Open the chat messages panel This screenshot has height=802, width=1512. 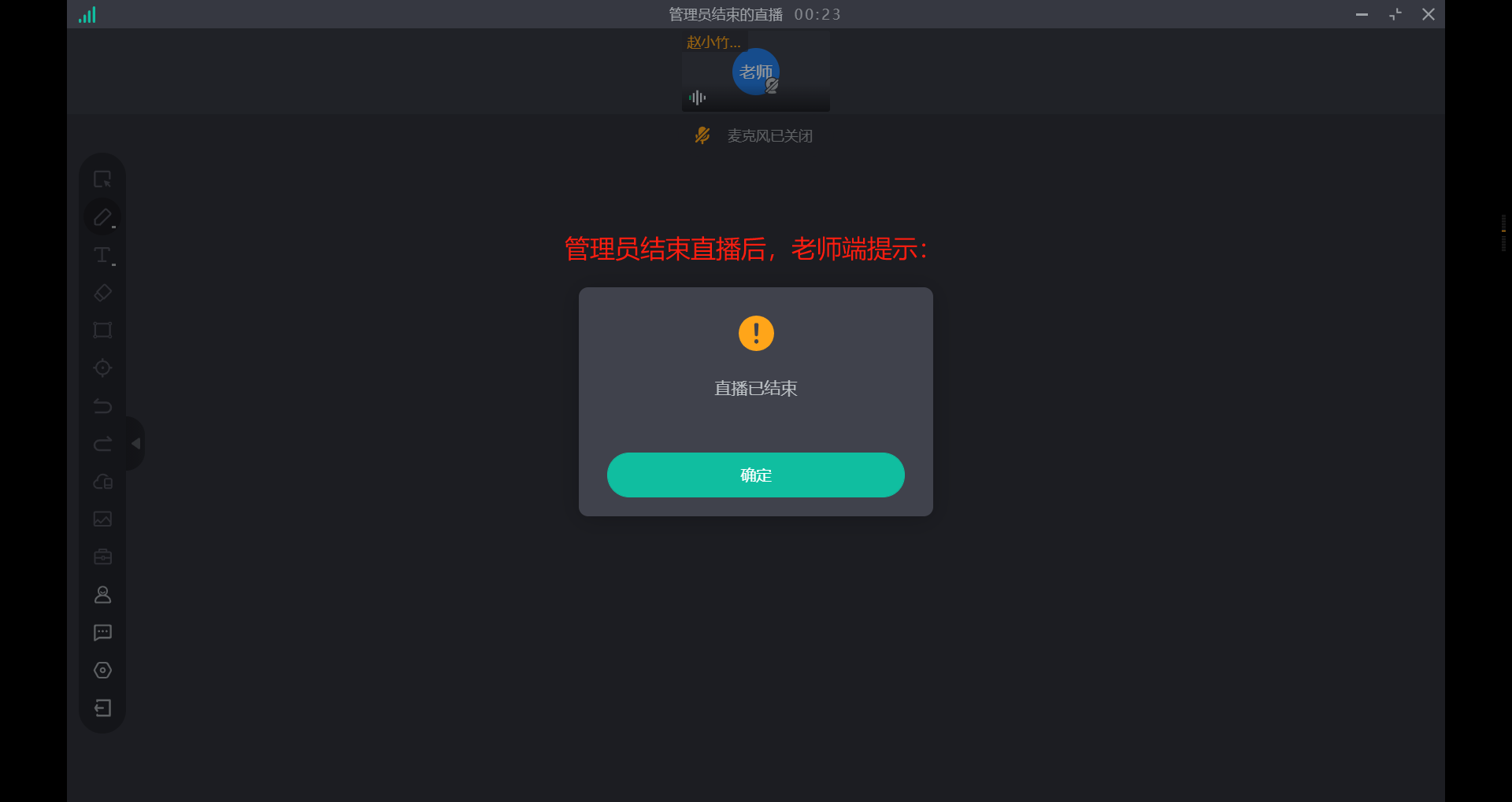point(102,633)
